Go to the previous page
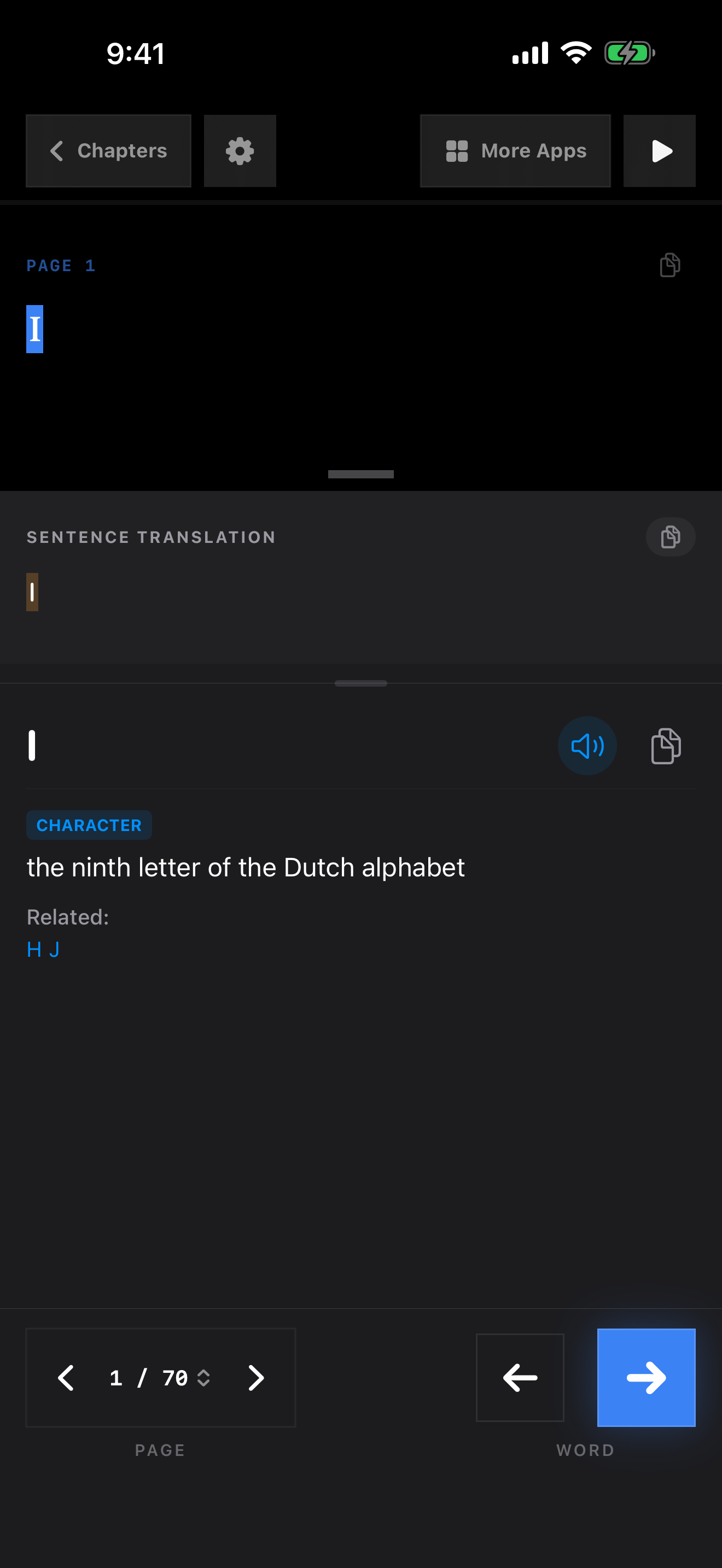 [x=66, y=1378]
